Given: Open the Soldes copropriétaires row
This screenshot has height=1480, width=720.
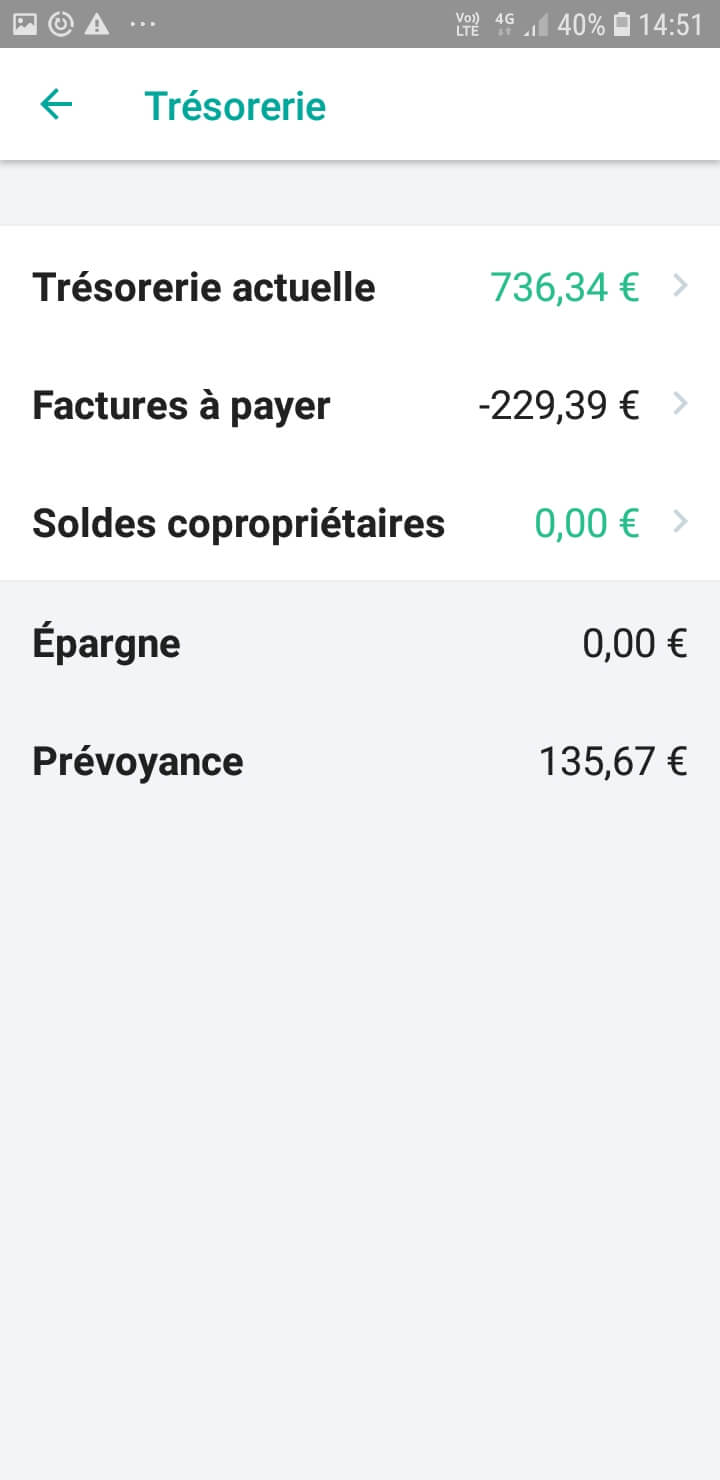Looking at the screenshot, I should click(x=360, y=522).
